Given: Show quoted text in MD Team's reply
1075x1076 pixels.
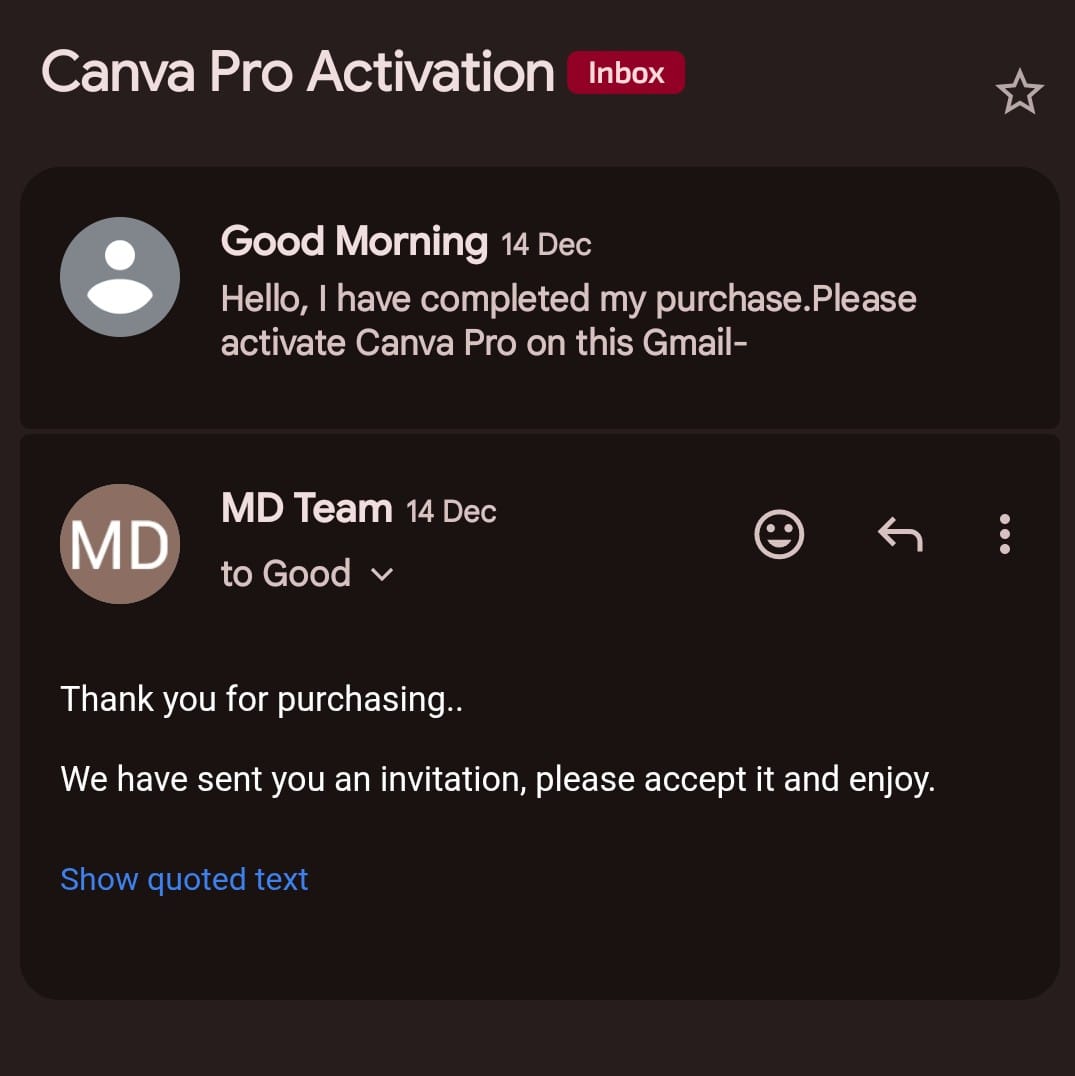Looking at the screenshot, I should point(184,879).
